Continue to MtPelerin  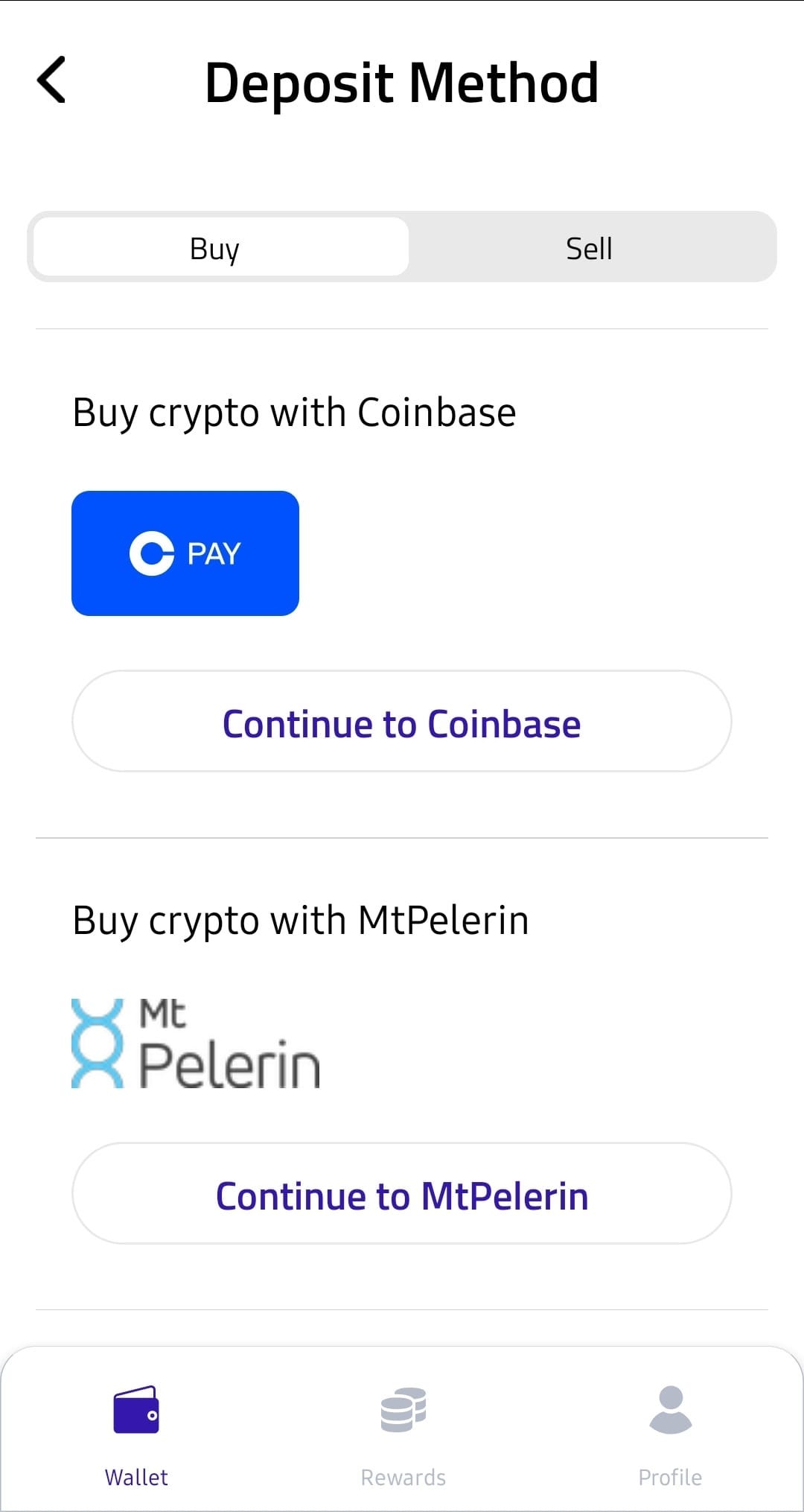pyautogui.click(x=401, y=1194)
